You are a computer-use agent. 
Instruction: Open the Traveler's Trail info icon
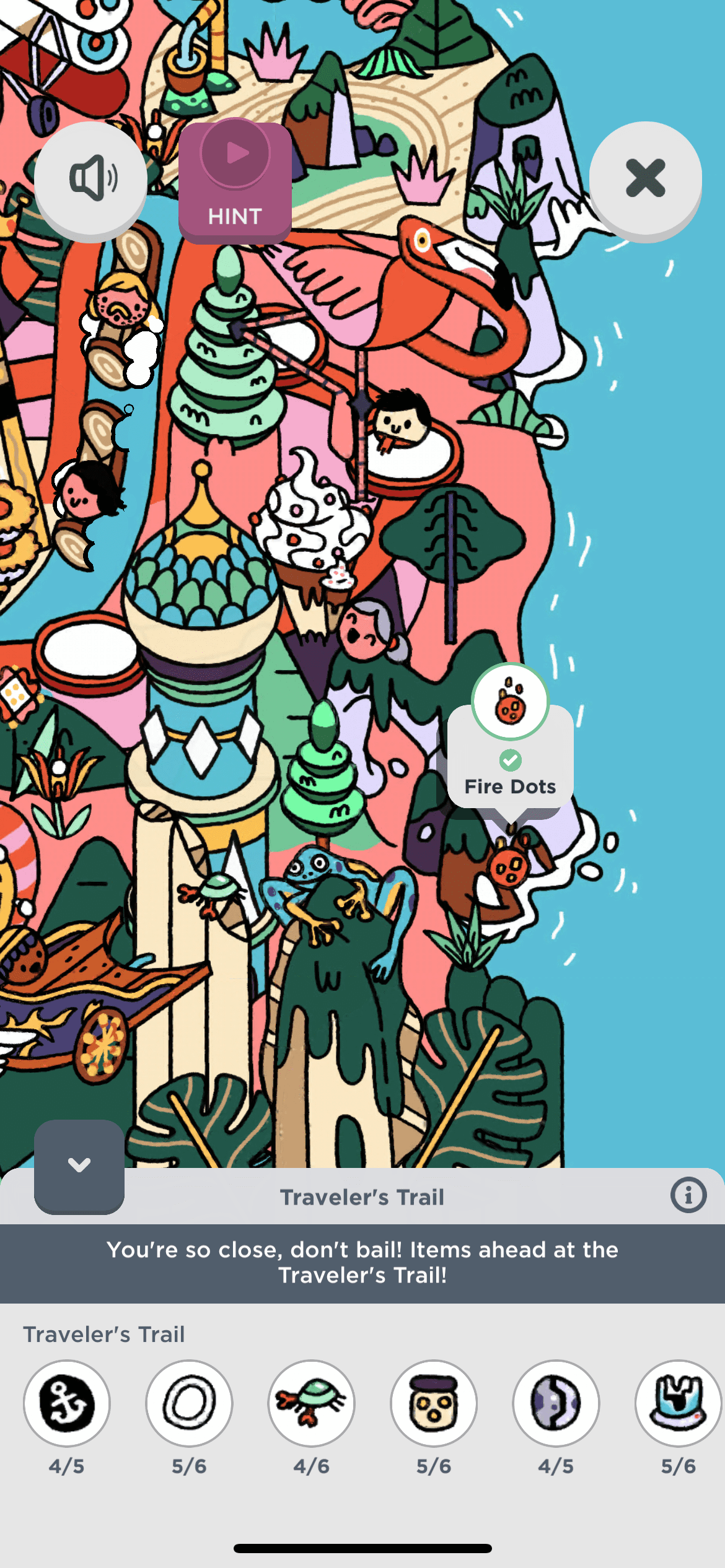688,1195
